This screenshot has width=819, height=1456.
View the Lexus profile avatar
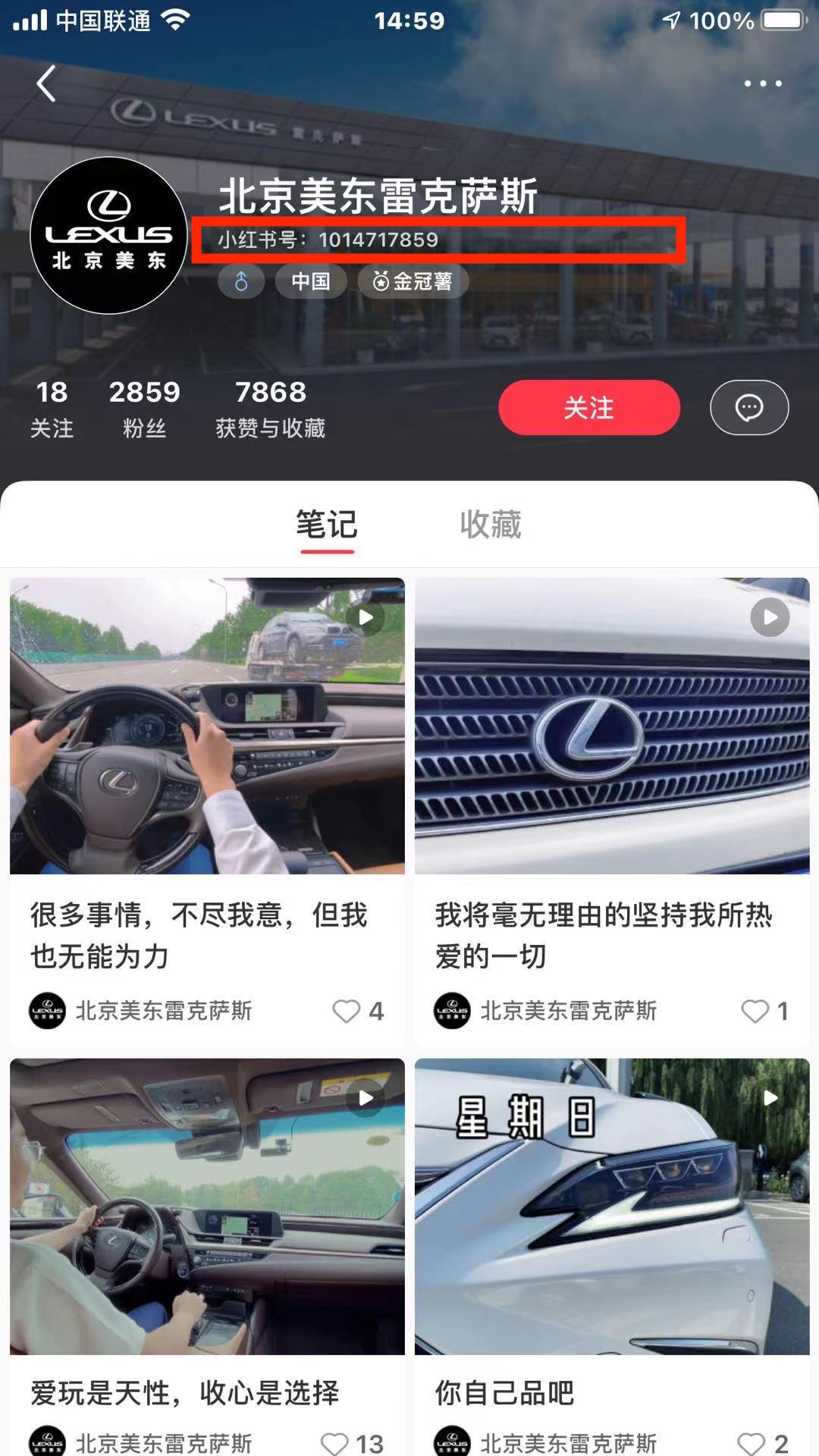pos(109,236)
